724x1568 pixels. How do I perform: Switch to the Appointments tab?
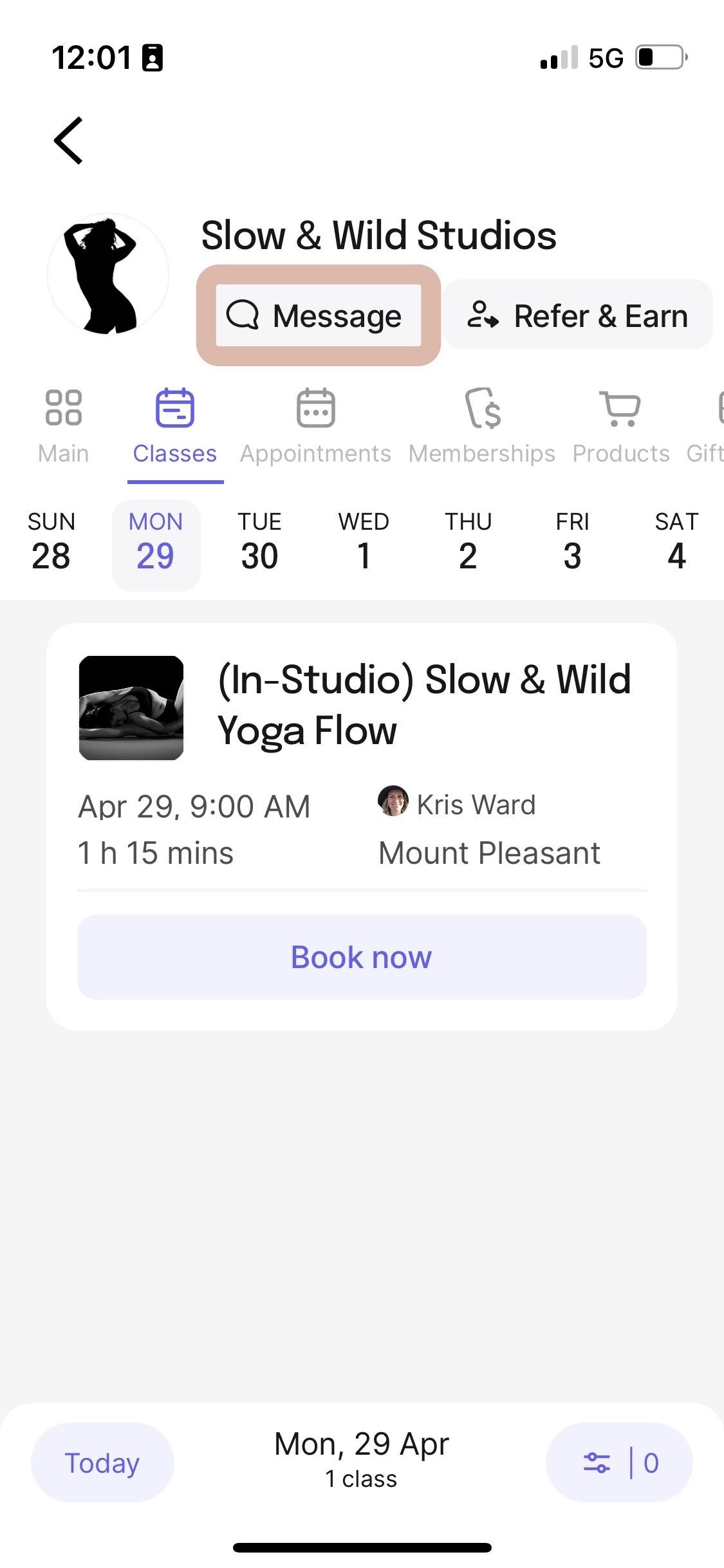click(315, 427)
